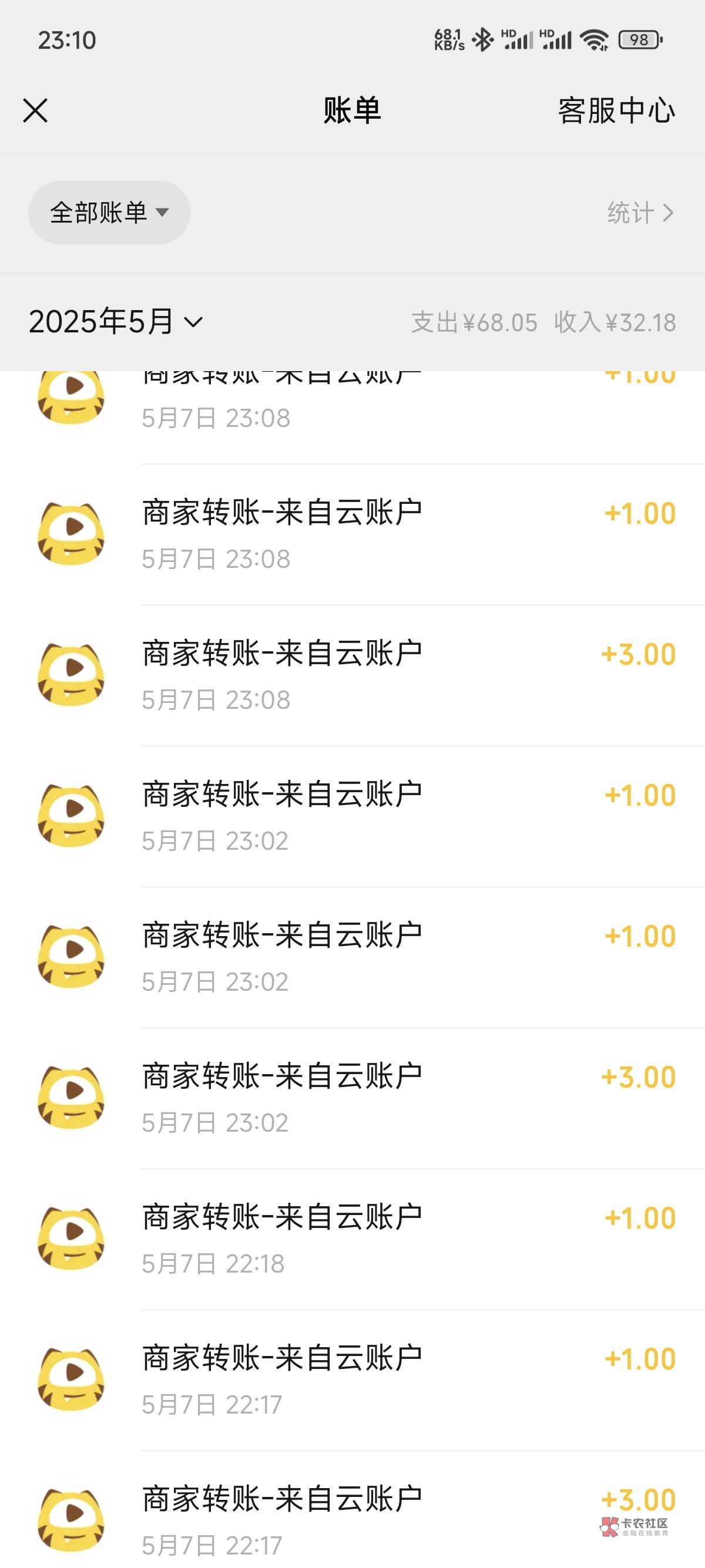The image size is (705, 1568).
Task: View the +1.00 transfer at 22:18
Action: (365, 1239)
